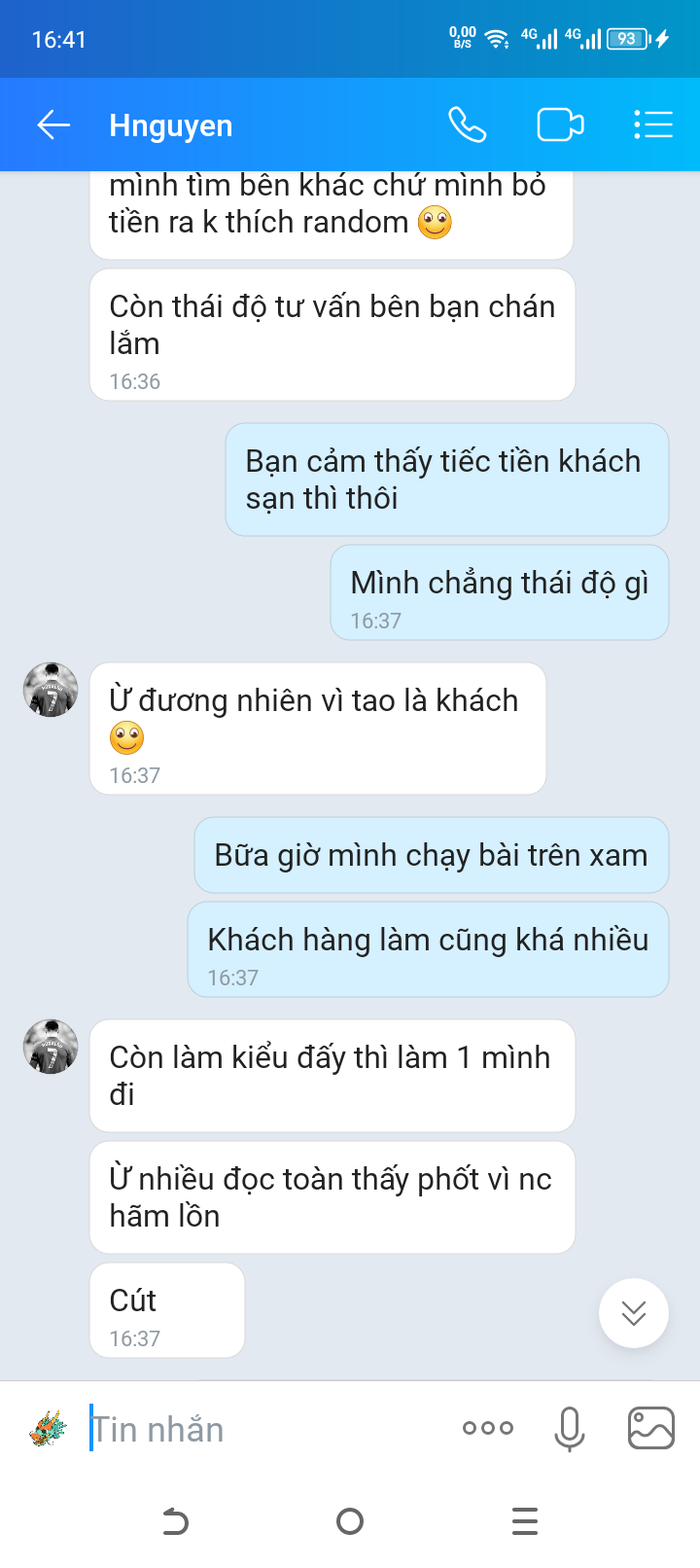Go back from the Hnguyen chat
700x1568 pixels.
tap(53, 125)
